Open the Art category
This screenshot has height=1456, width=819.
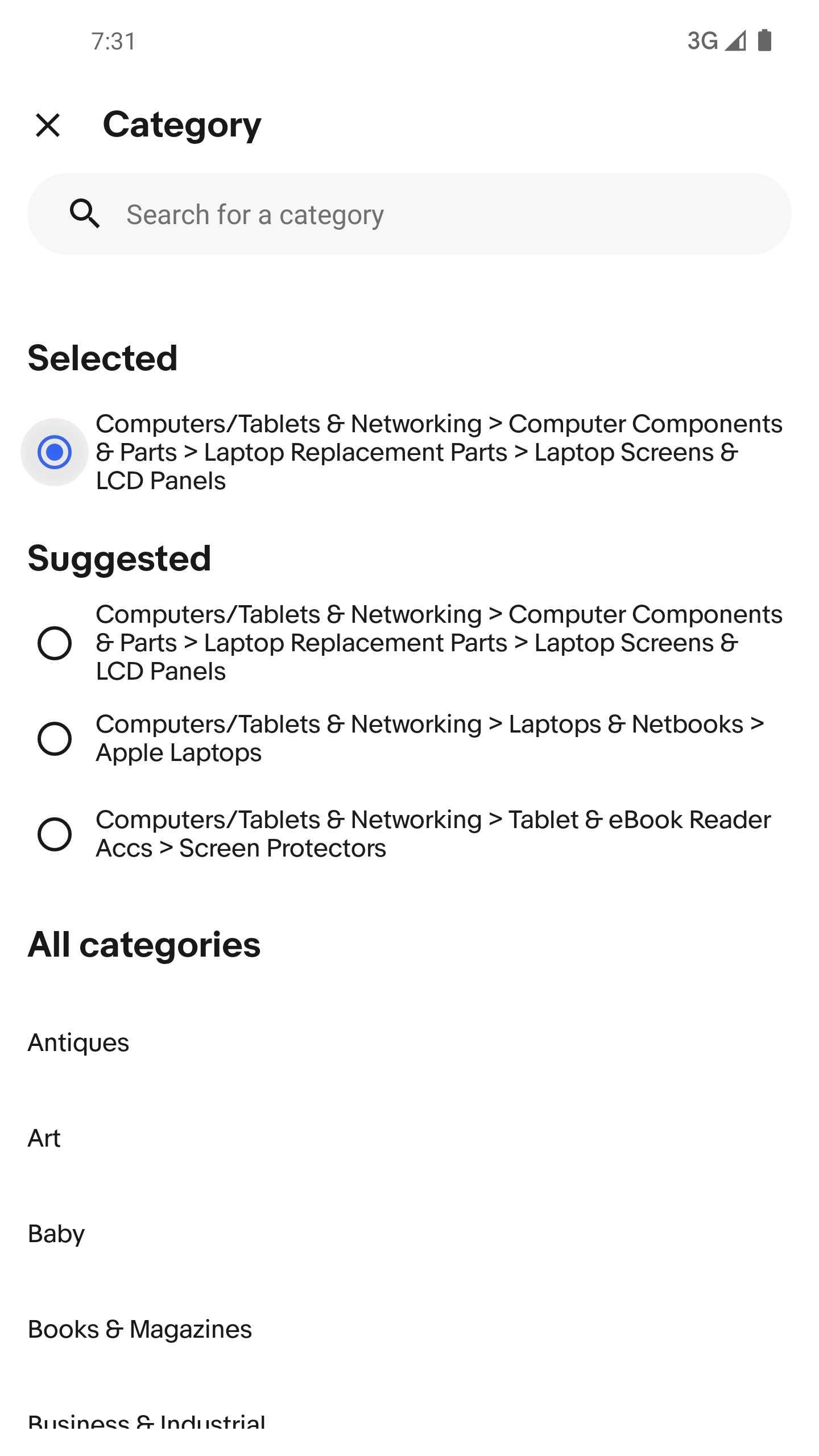44,1138
